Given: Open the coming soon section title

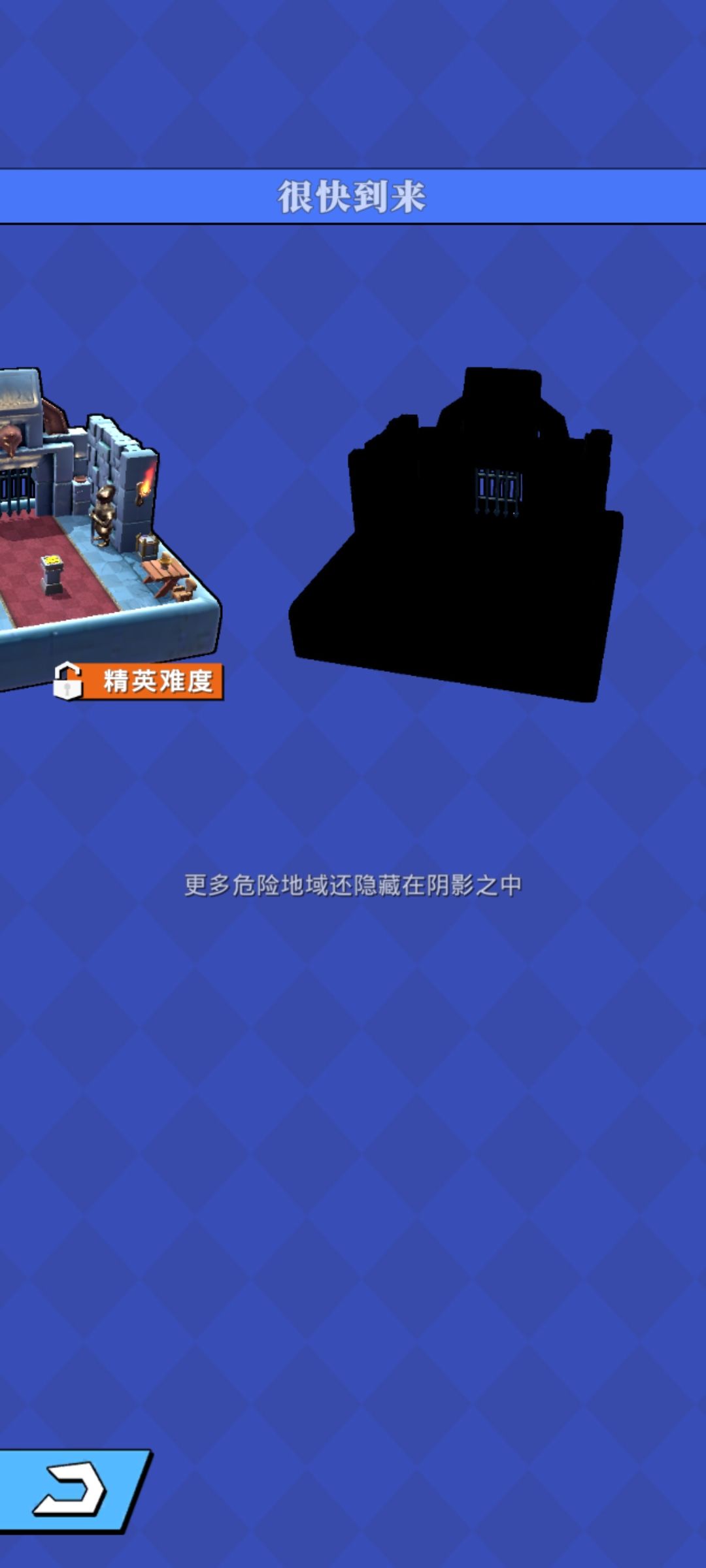Looking at the screenshot, I should coord(353,194).
